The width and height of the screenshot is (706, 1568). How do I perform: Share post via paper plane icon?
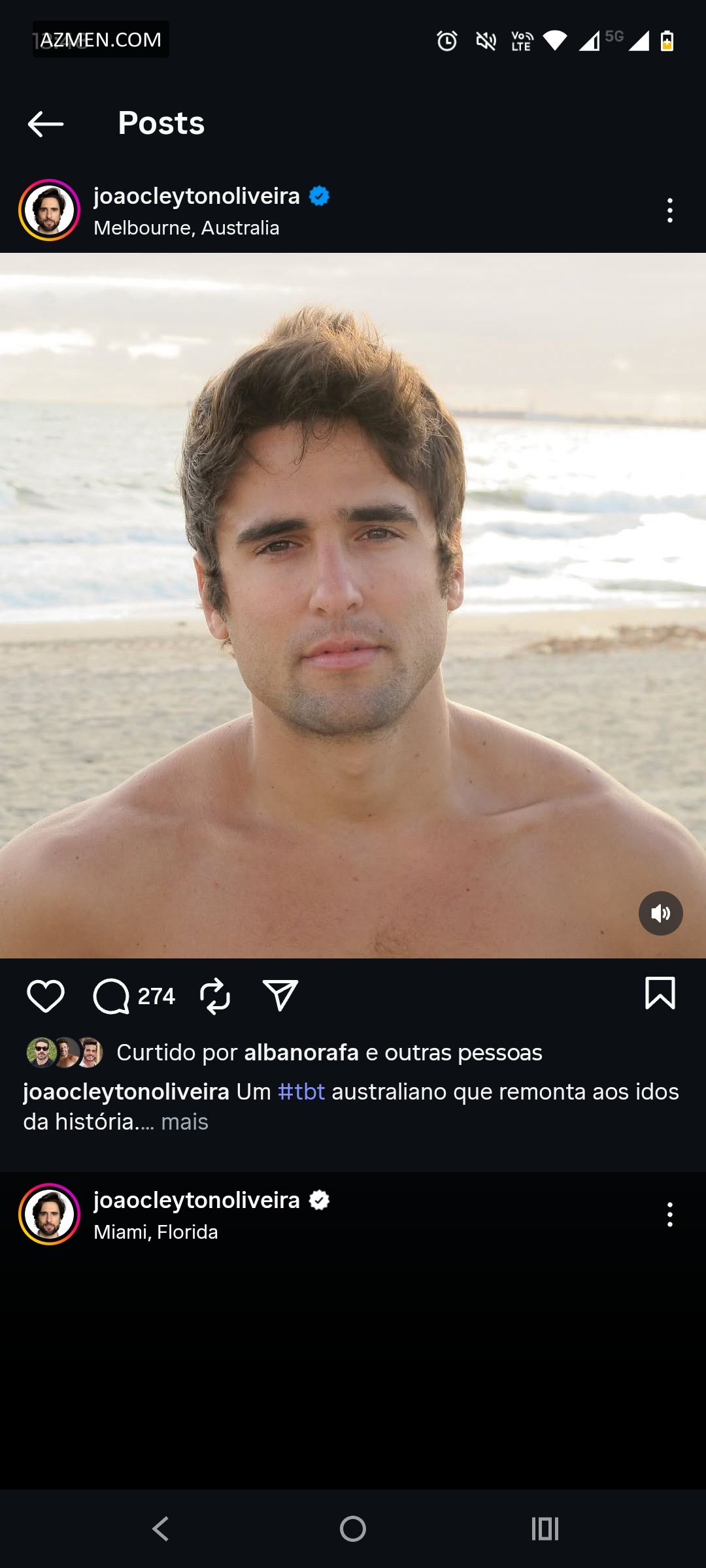click(280, 996)
